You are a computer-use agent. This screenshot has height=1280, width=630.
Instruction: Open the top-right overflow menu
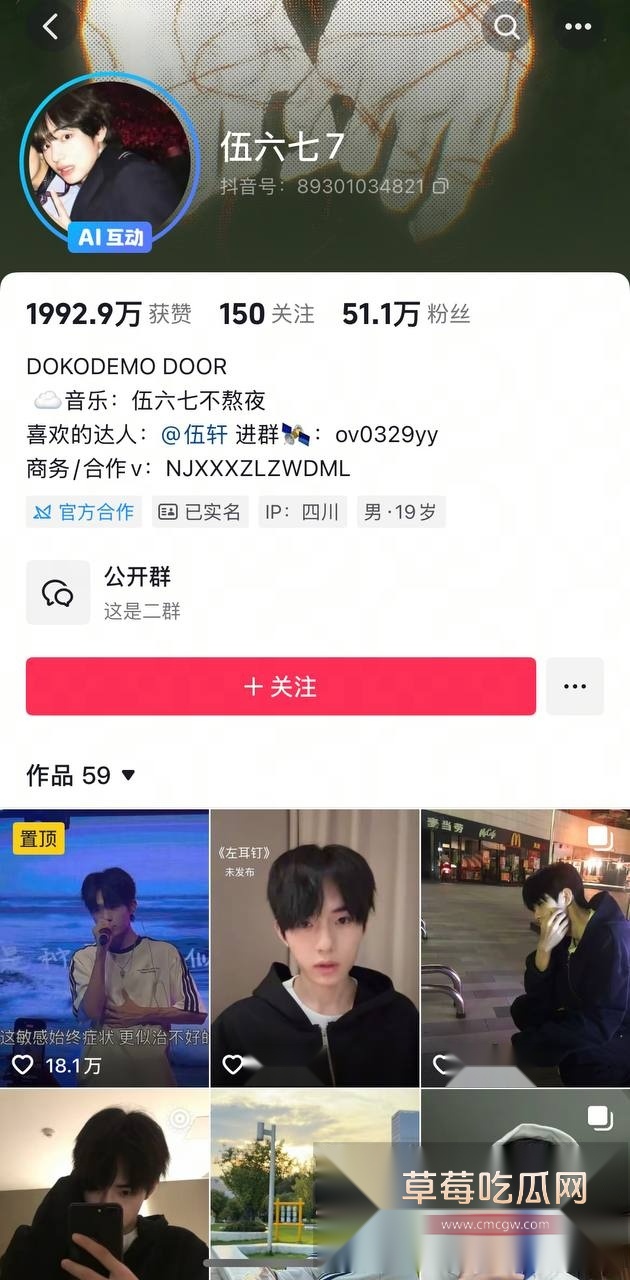(x=578, y=27)
